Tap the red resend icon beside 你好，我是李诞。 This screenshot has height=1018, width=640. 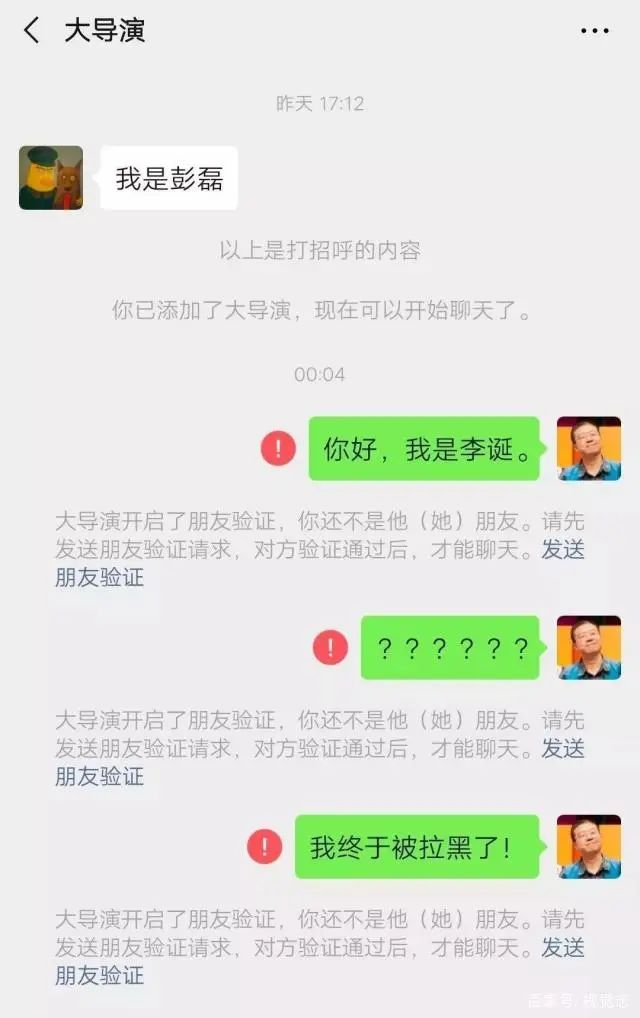coord(278,448)
